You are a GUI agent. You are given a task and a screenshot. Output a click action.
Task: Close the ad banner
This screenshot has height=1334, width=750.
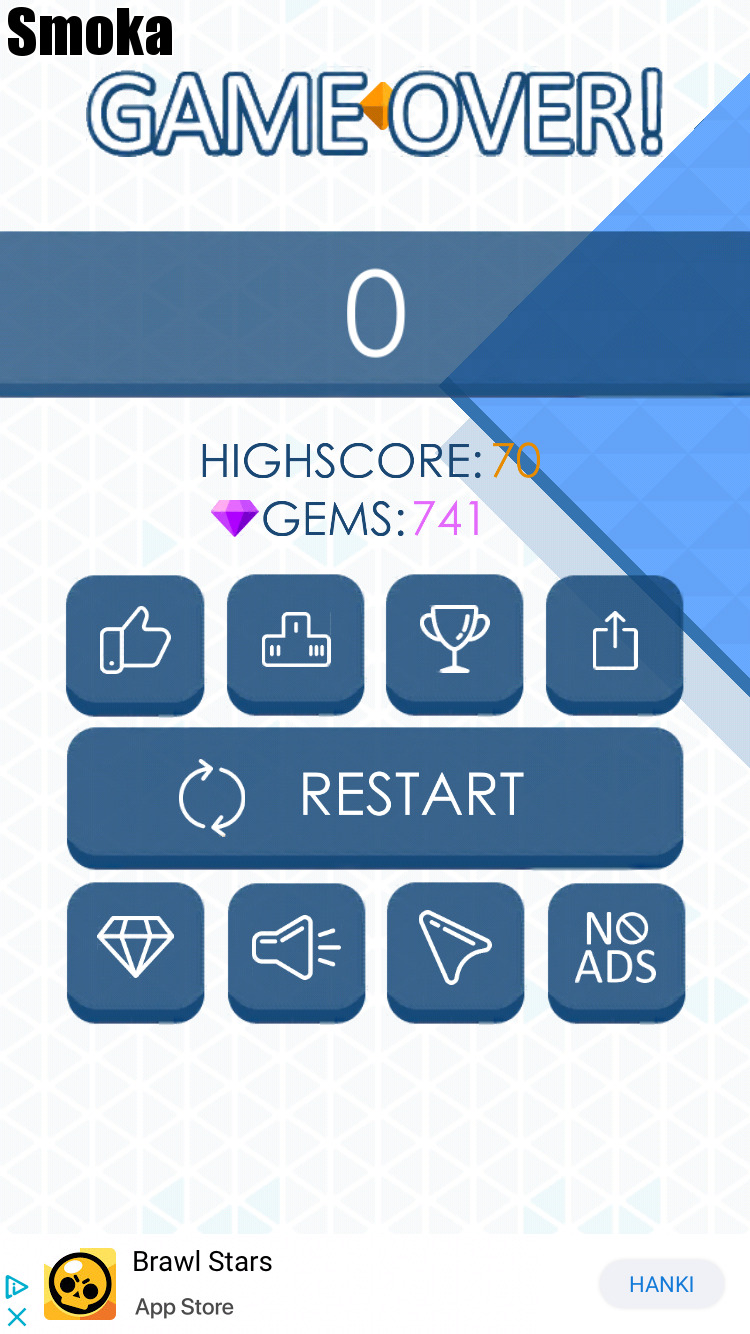[x=17, y=1316]
